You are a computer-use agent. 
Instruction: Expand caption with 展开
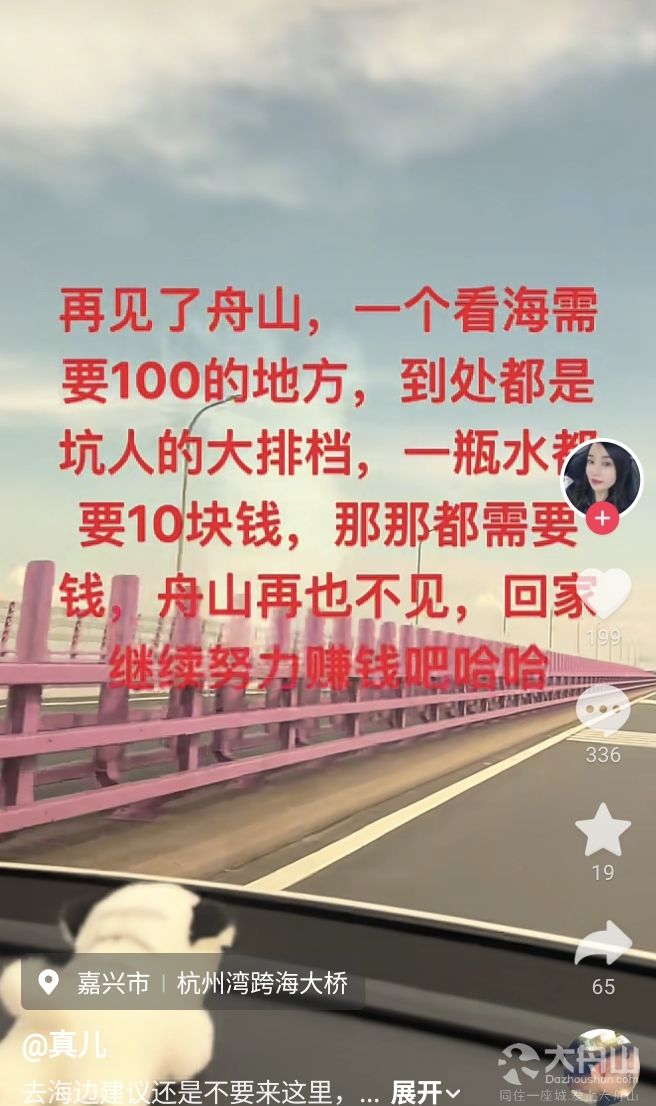click(x=425, y=1092)
